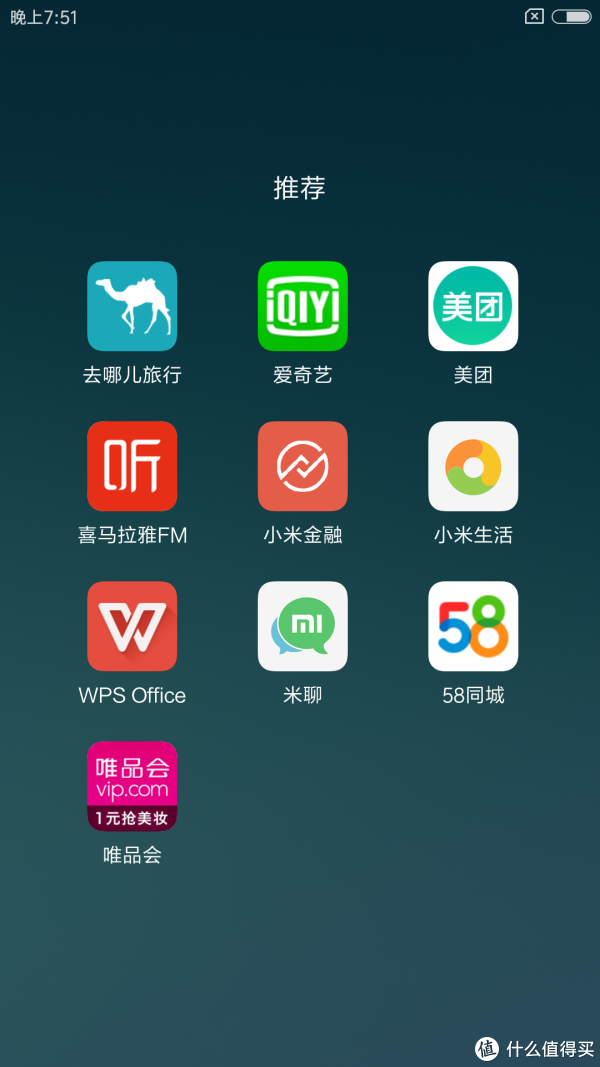600x1067 pixels.
Task: Open the 美团 app
Action: [473, 306]
